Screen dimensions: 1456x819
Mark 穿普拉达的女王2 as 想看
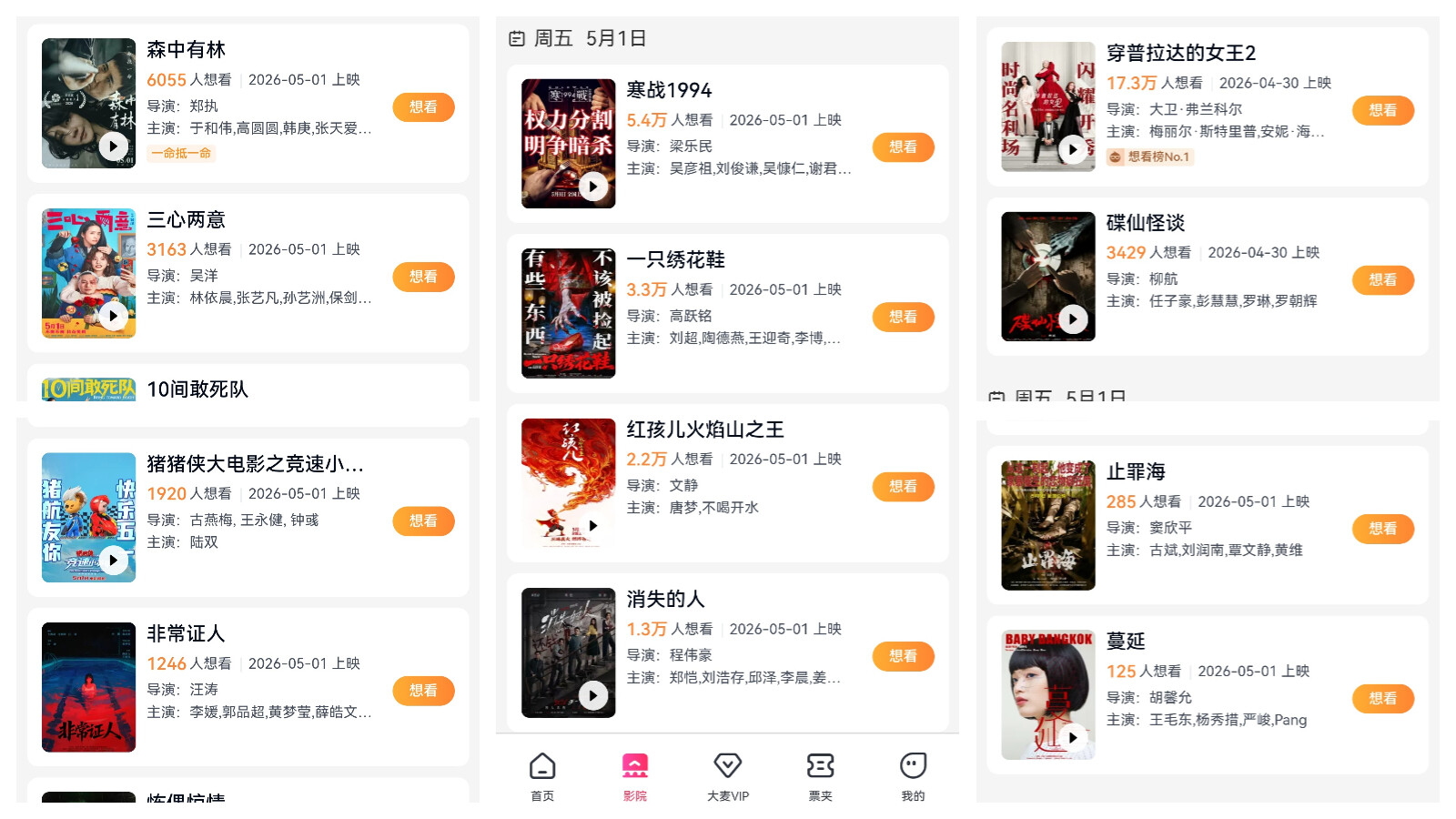point(1382,110)
